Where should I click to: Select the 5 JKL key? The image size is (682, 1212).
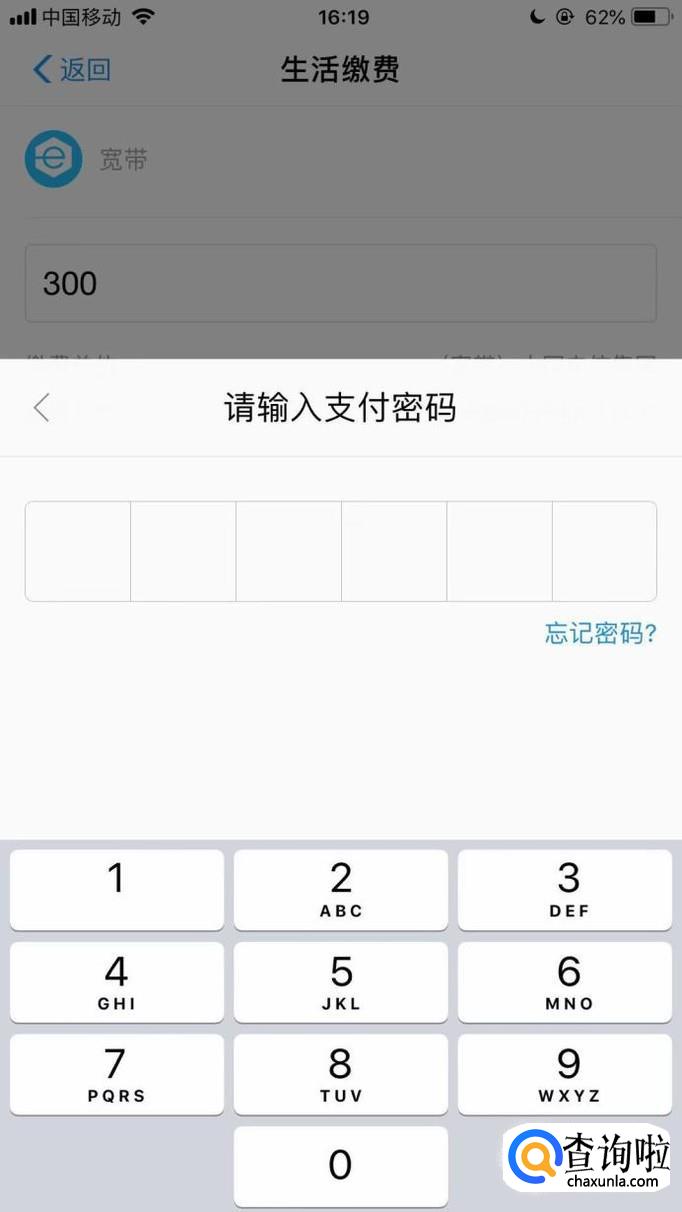[x=341, y=982]
